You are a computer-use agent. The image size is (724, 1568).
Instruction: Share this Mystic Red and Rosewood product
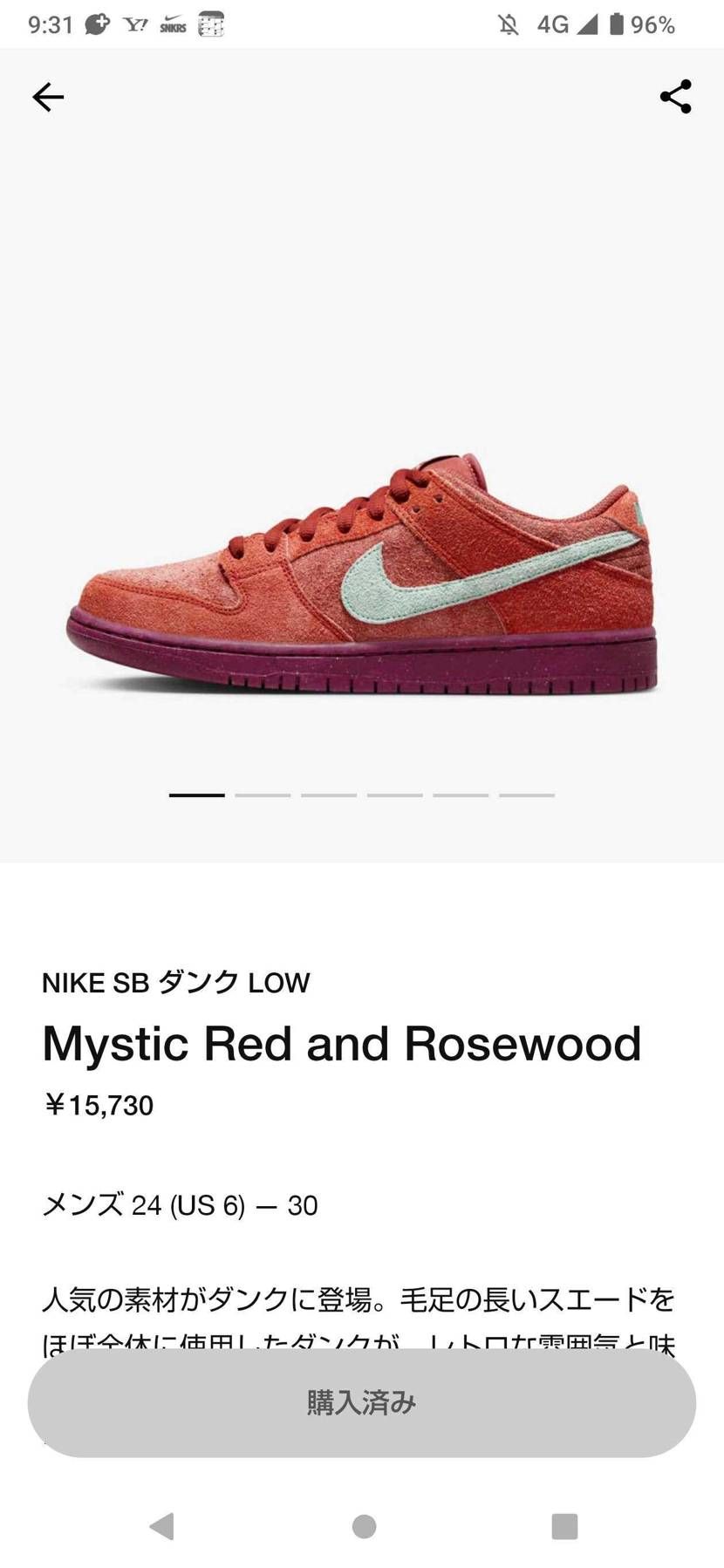[x=675, y=97]
